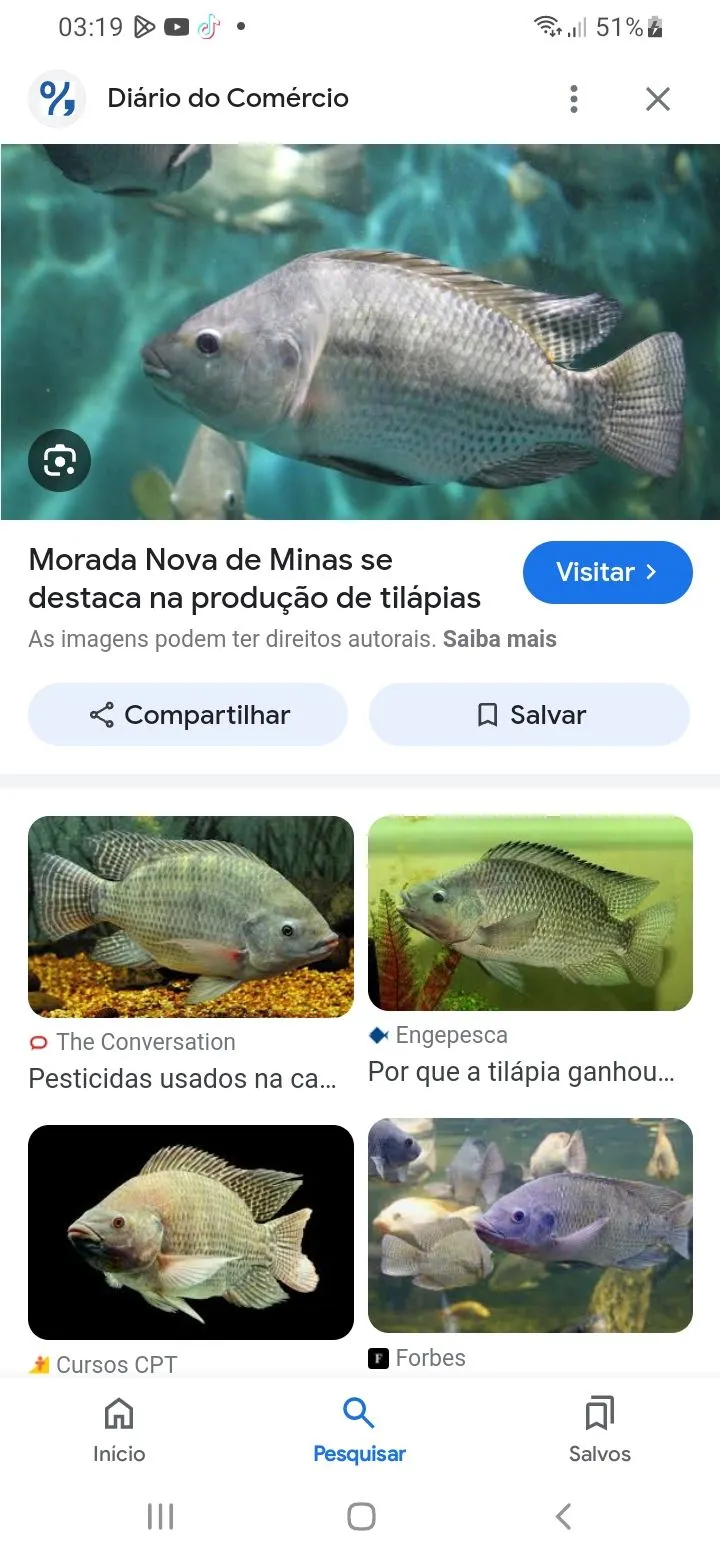This screenshot has width=720, height=1560.
Task: Close the image viewer
Action: point(657,99)
